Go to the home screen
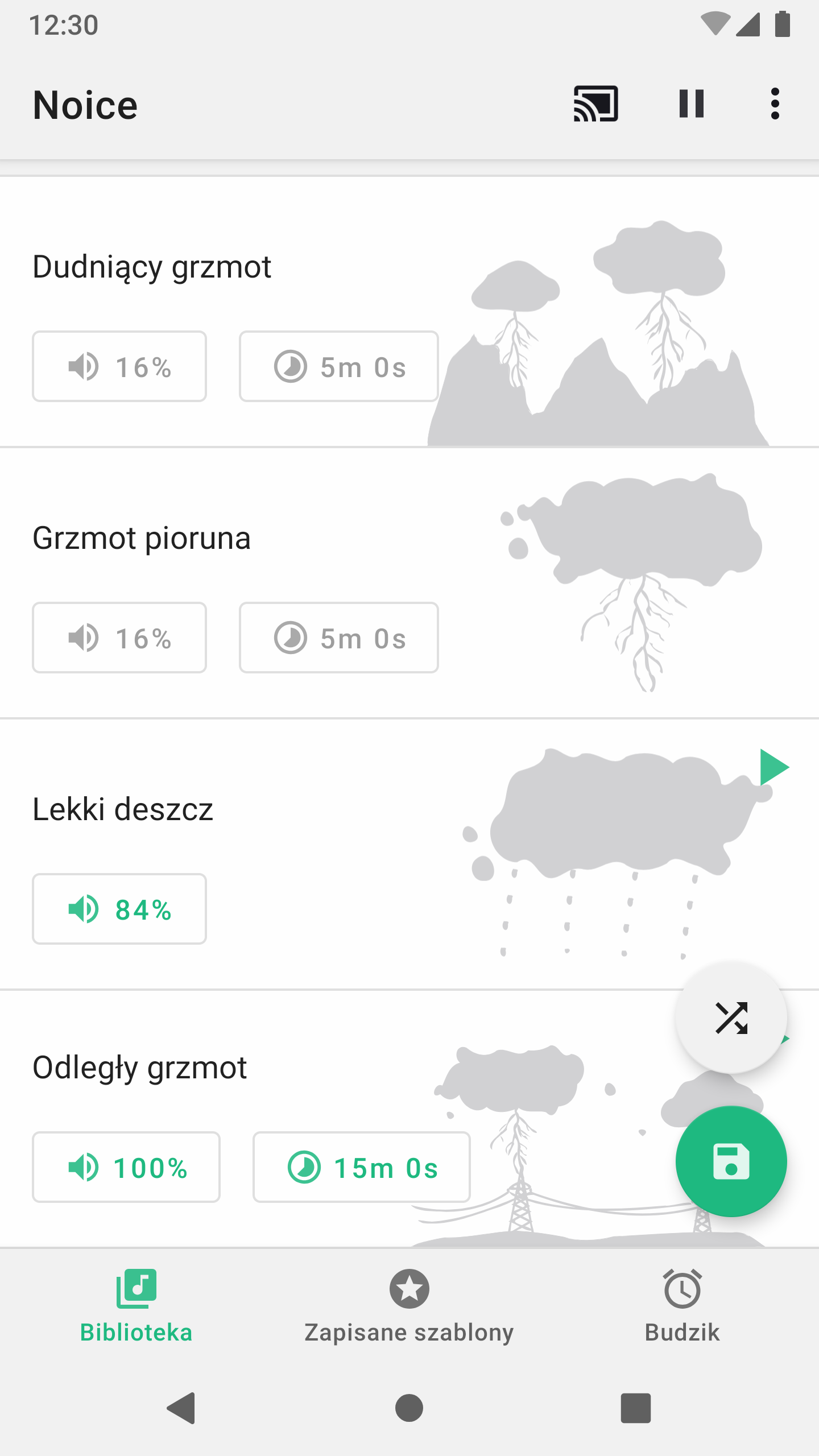819x1456 pixels. coord(409,1408)
